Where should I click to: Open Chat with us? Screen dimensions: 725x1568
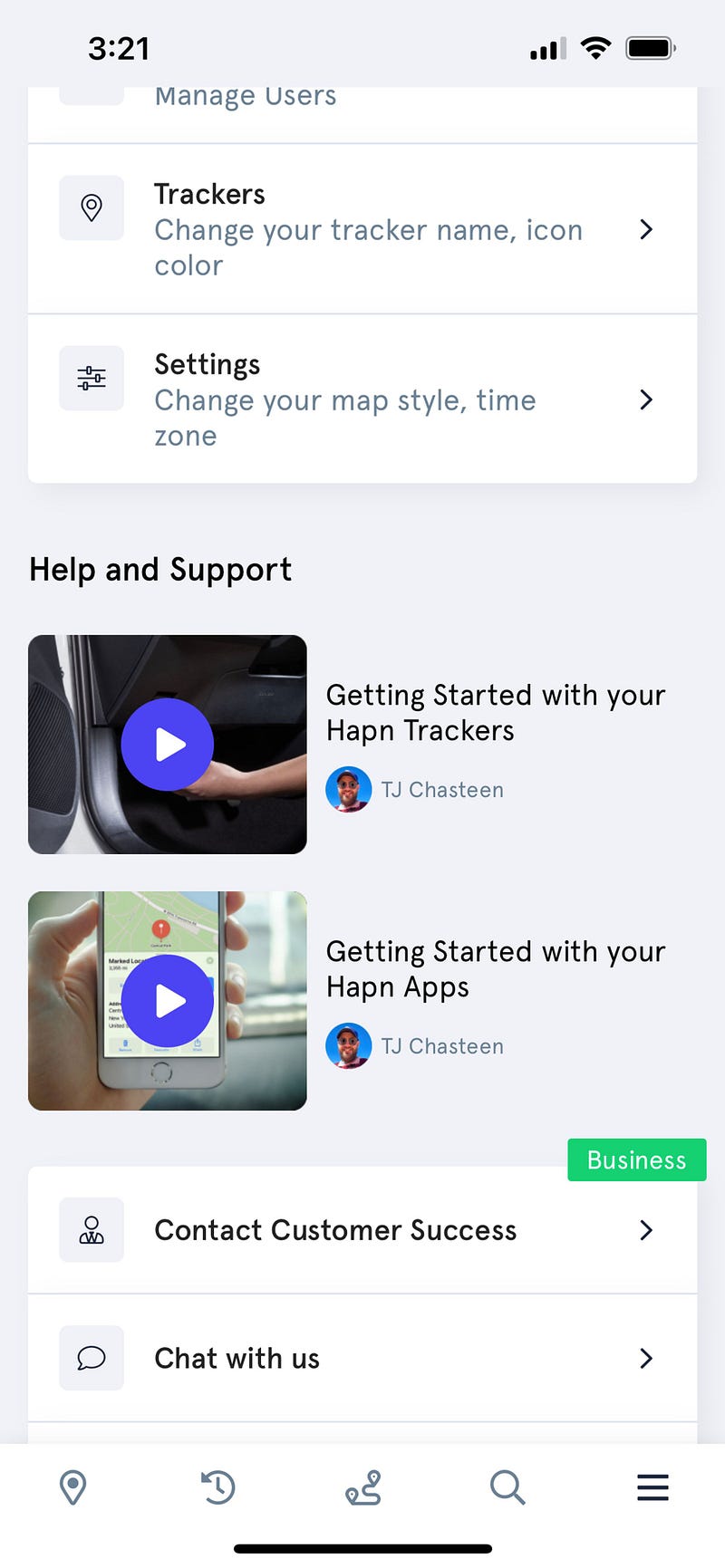coord(362,1358)
